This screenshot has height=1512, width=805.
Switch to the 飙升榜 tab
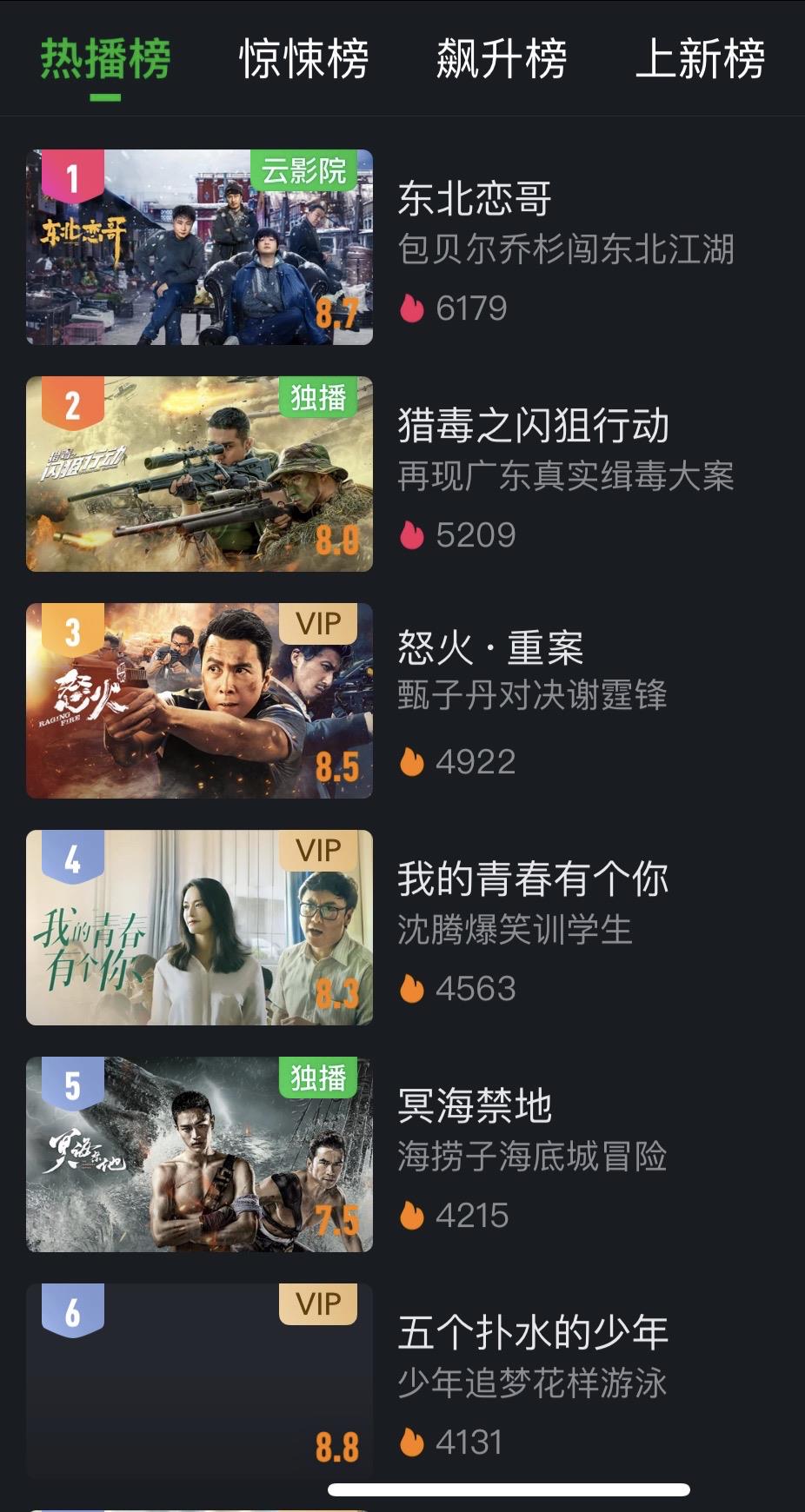click(502, 59)
